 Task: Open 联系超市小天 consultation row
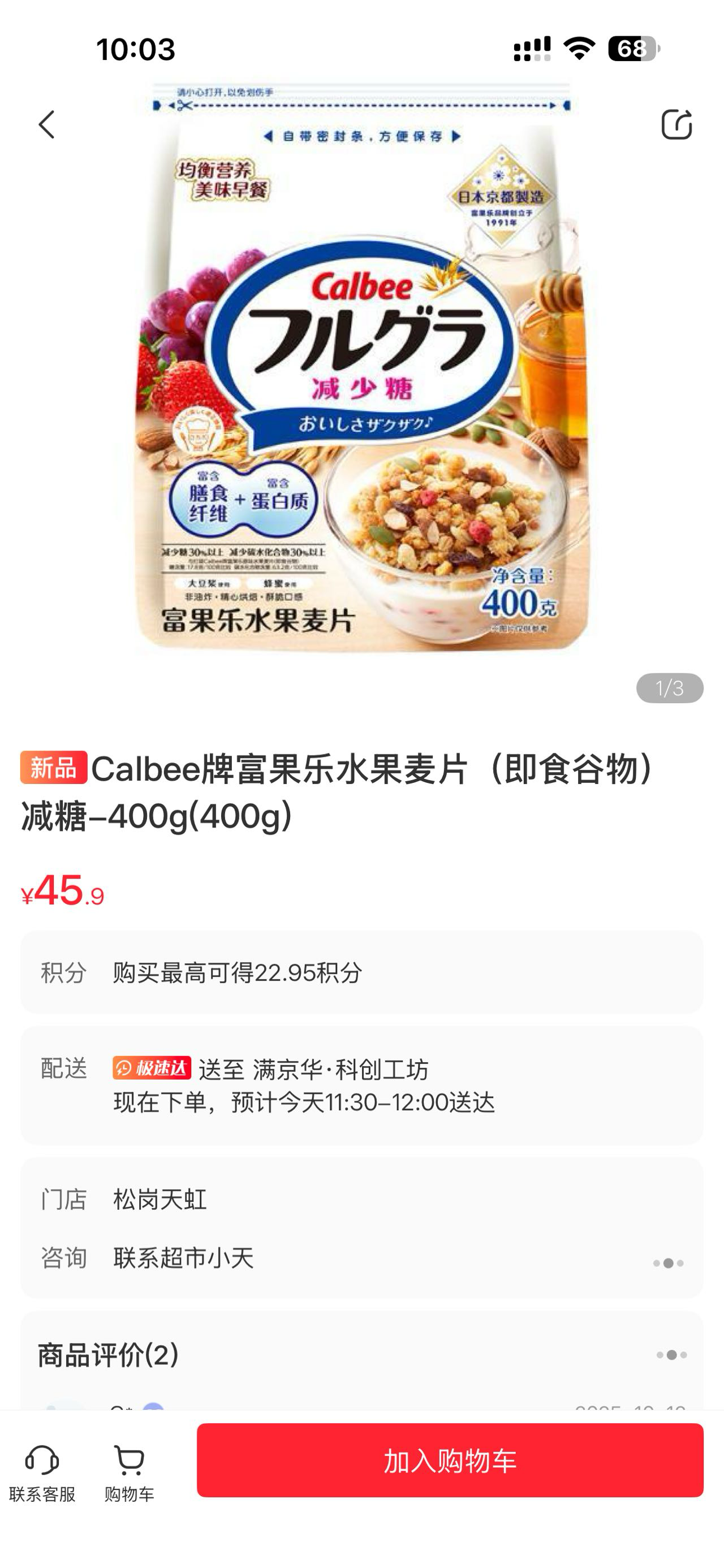361,1258
